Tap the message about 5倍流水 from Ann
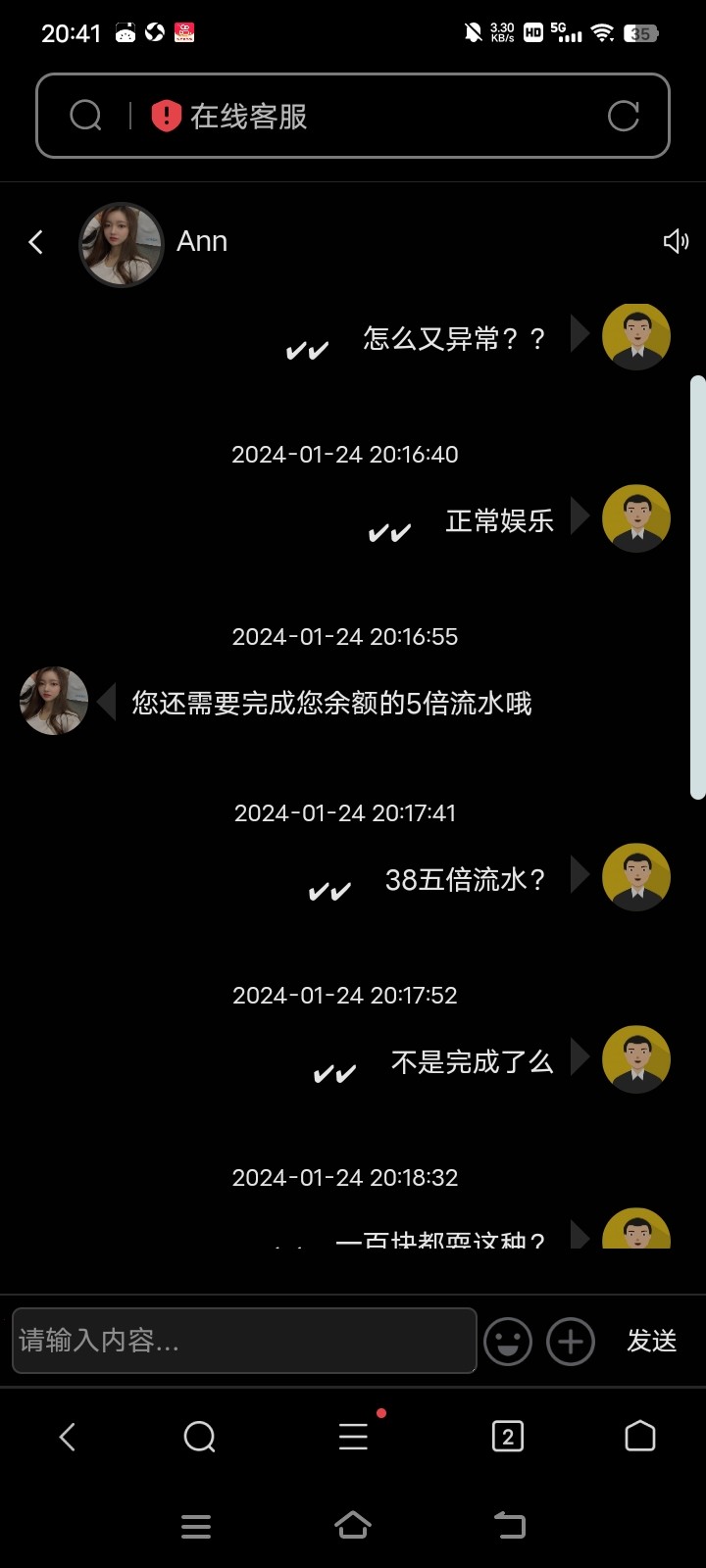This screenshot has height=1568, width=706. click(330, 704)
